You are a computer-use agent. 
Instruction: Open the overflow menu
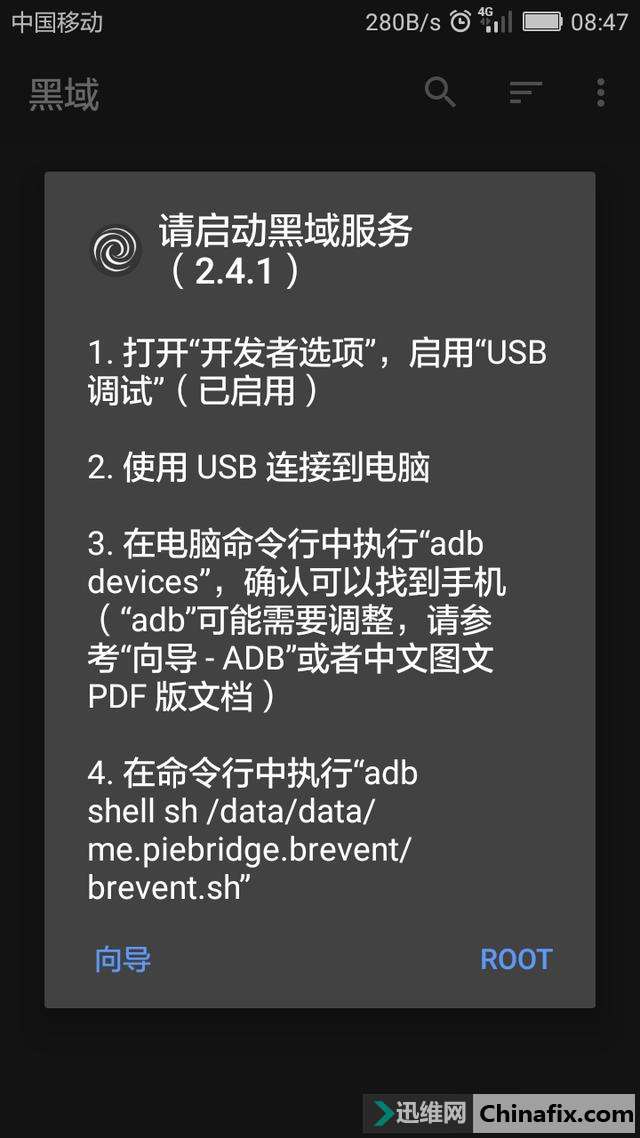[x=600, y=93]
